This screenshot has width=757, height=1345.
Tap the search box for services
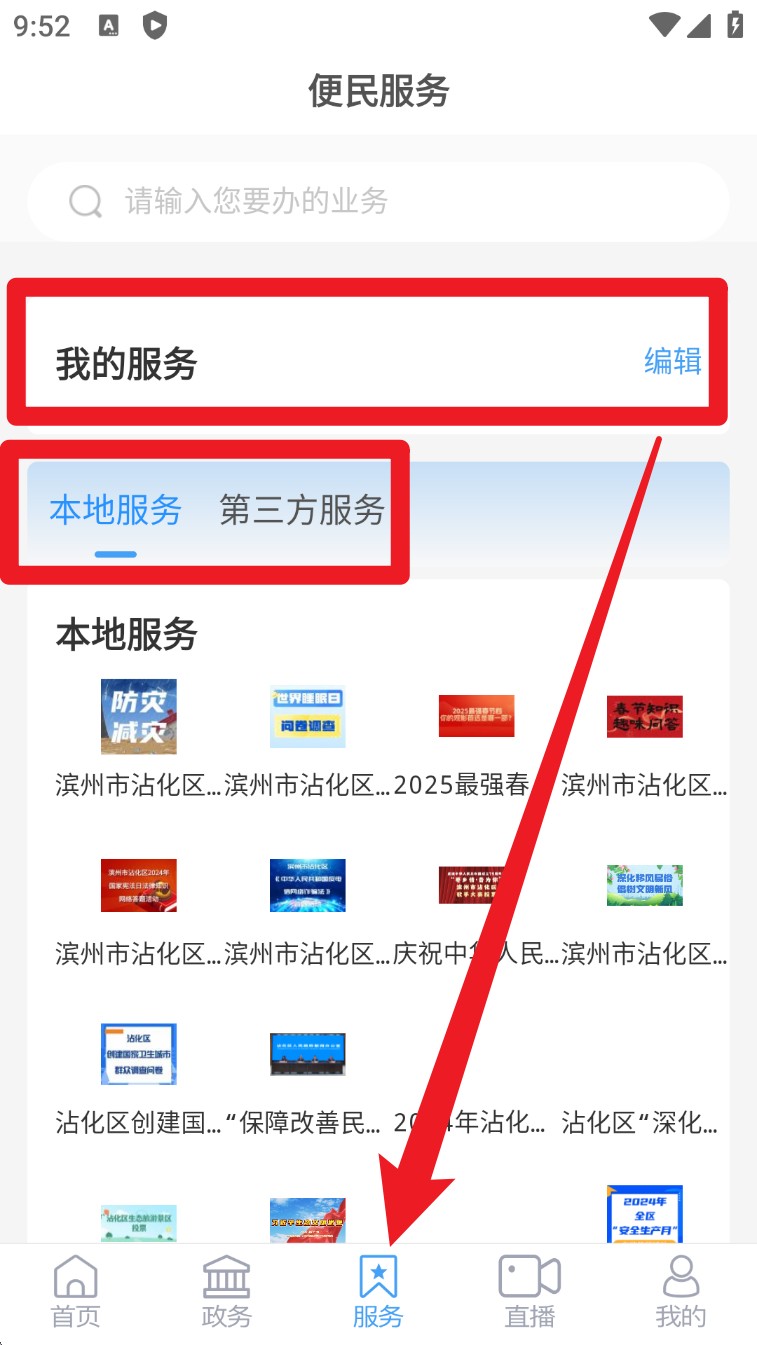[x=378, y=201]
